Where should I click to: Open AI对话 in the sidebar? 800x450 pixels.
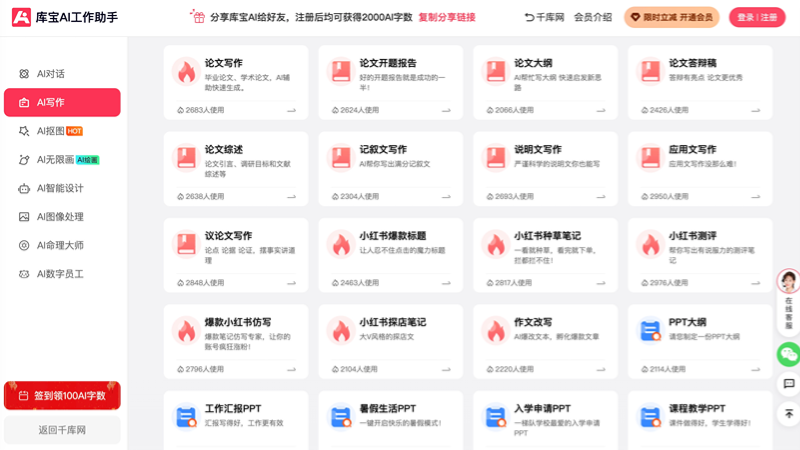pyautogui.click(x=50, y=73)
